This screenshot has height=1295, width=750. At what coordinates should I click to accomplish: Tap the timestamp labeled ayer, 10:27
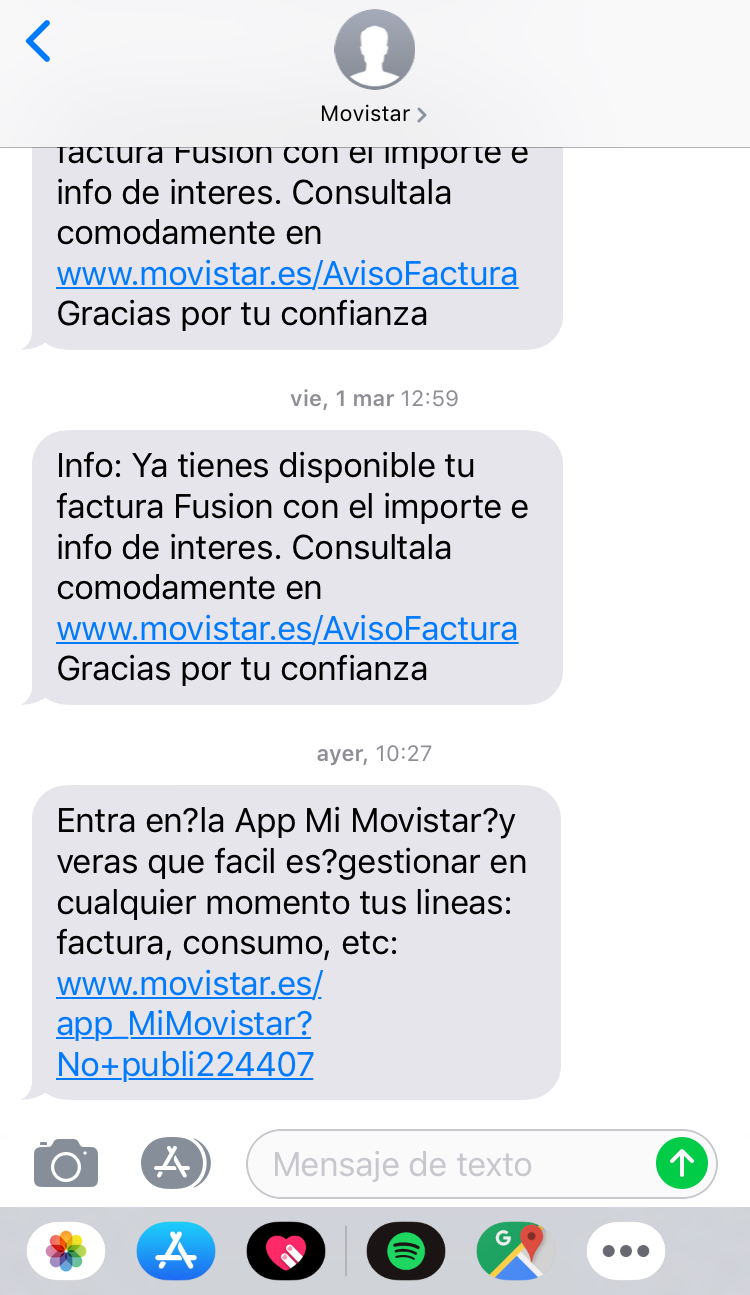(373, 753)
